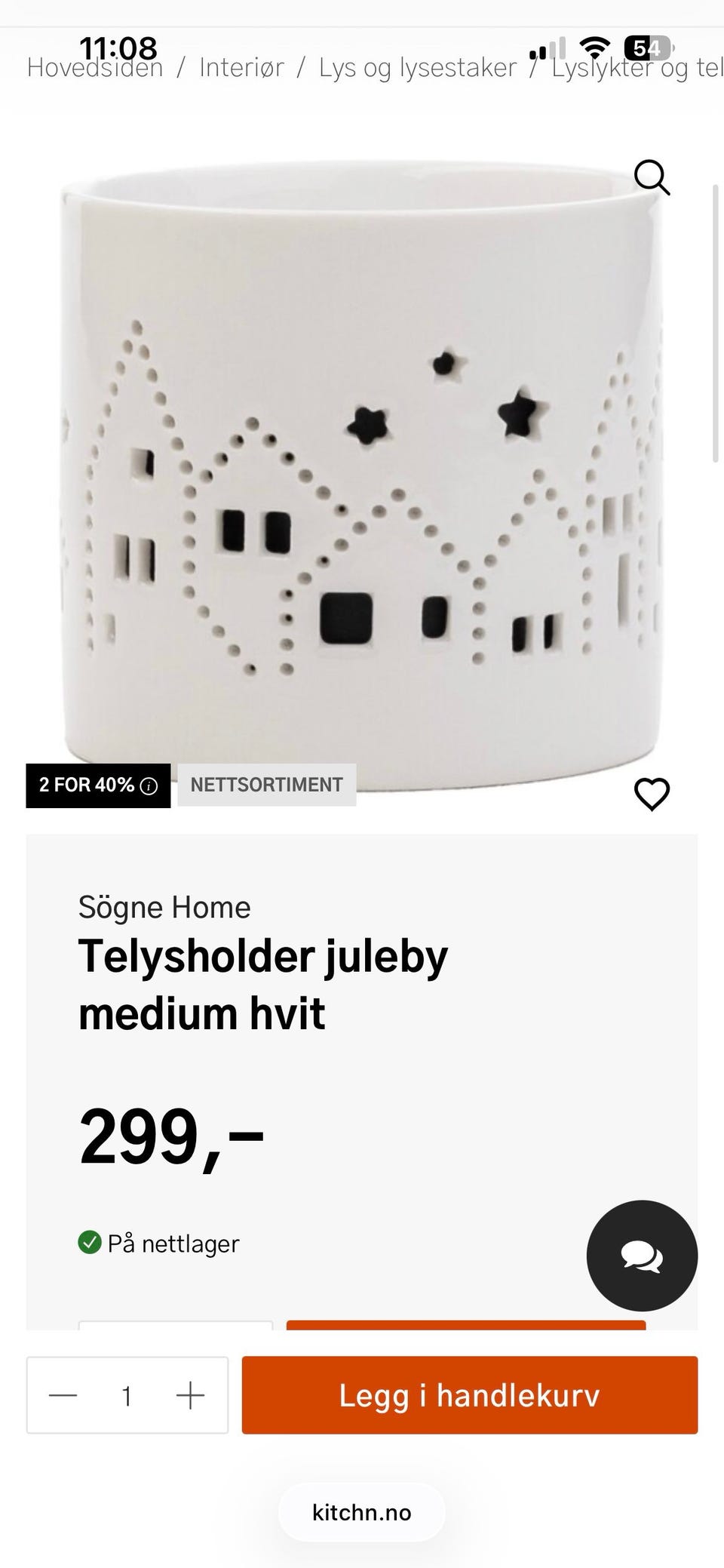Go to Hovedsiden via breadcrumb

click(x=95, y=68)
